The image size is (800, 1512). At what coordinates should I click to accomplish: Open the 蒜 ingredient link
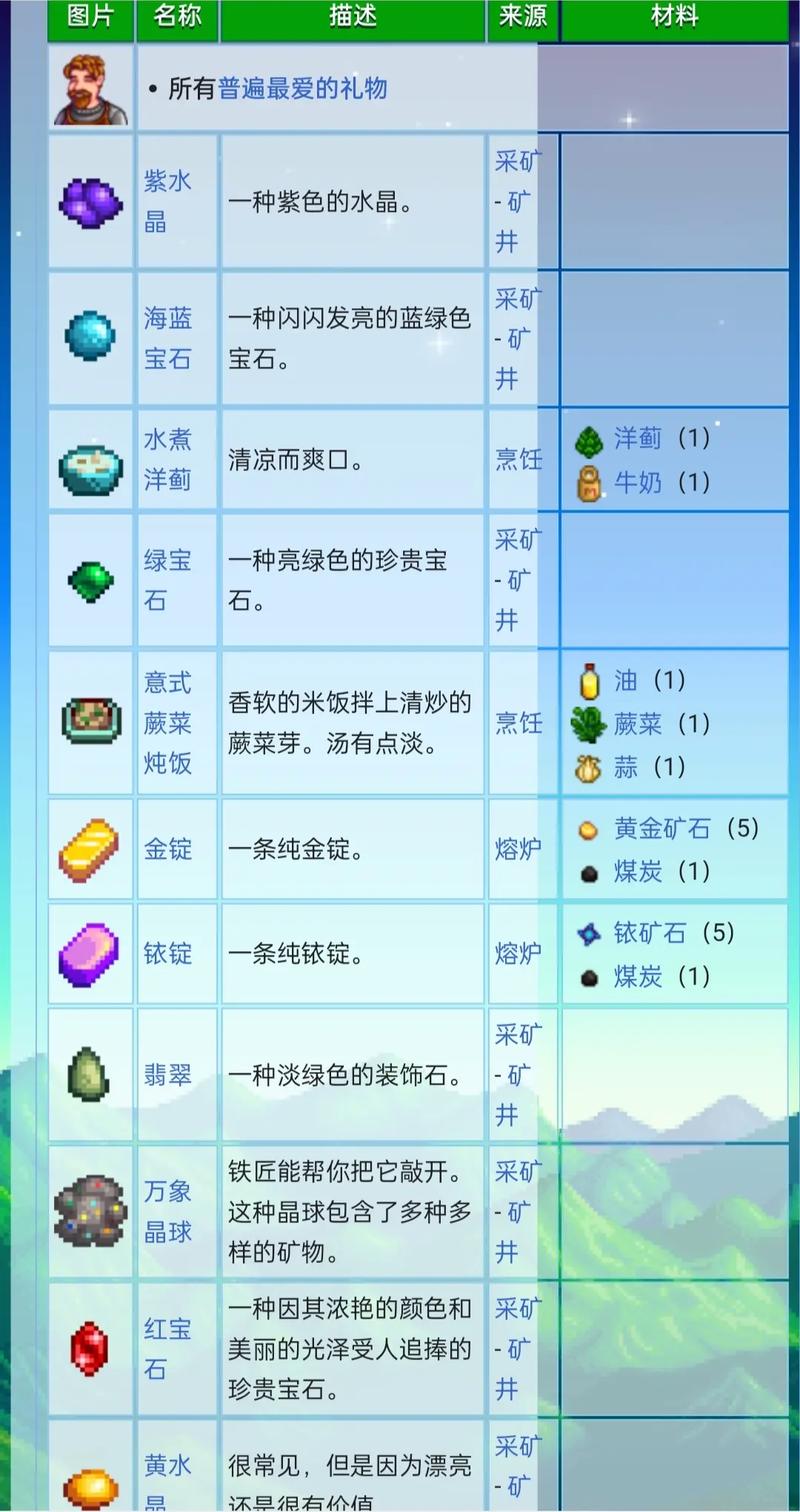pyautogui.click(x=626, y=767)
